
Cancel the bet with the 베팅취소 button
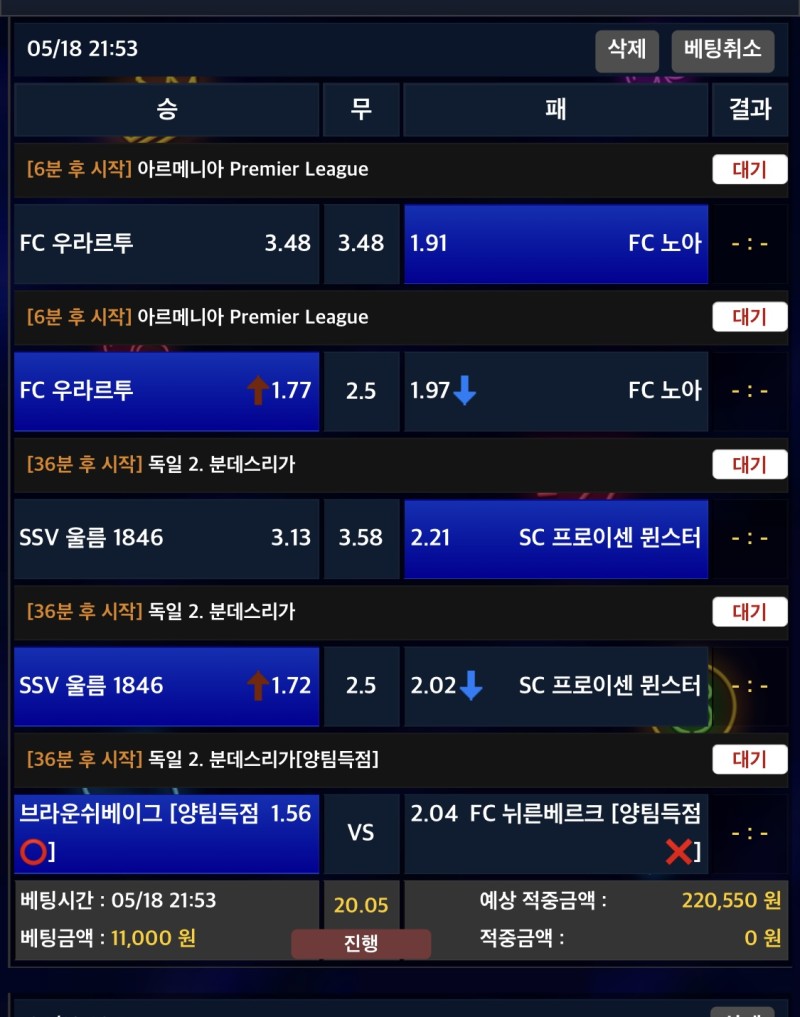[x=723, y=49]
